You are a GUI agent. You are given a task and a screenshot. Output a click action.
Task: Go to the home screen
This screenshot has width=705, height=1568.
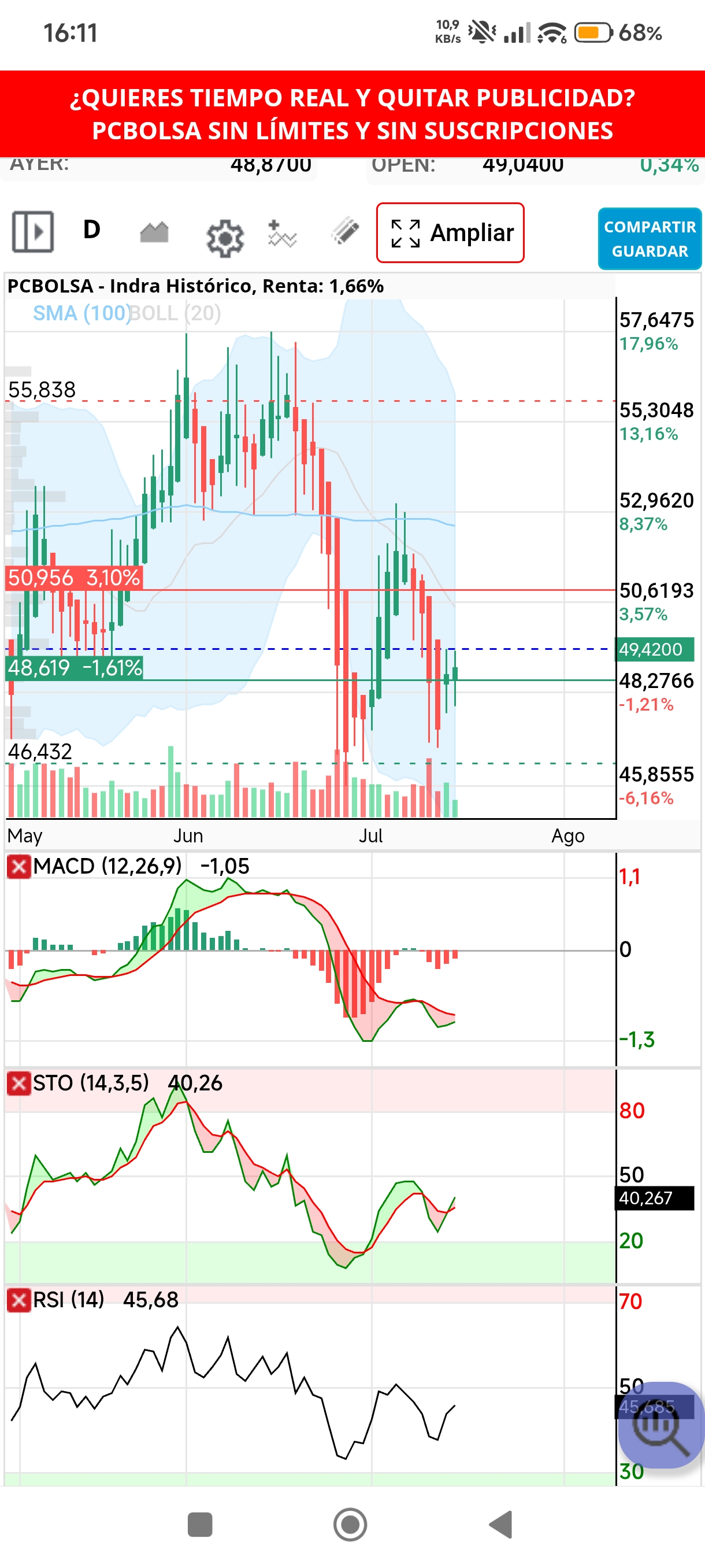350,1525
